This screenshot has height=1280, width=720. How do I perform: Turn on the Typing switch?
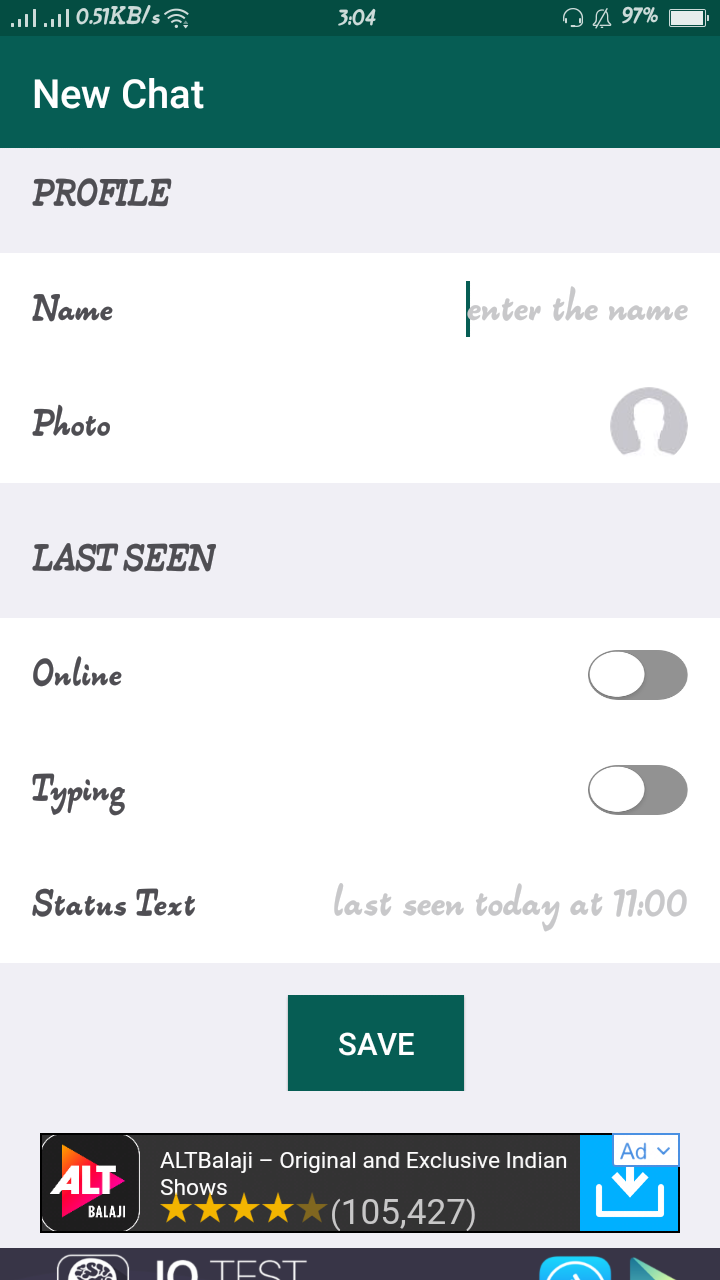click(638, 790)
